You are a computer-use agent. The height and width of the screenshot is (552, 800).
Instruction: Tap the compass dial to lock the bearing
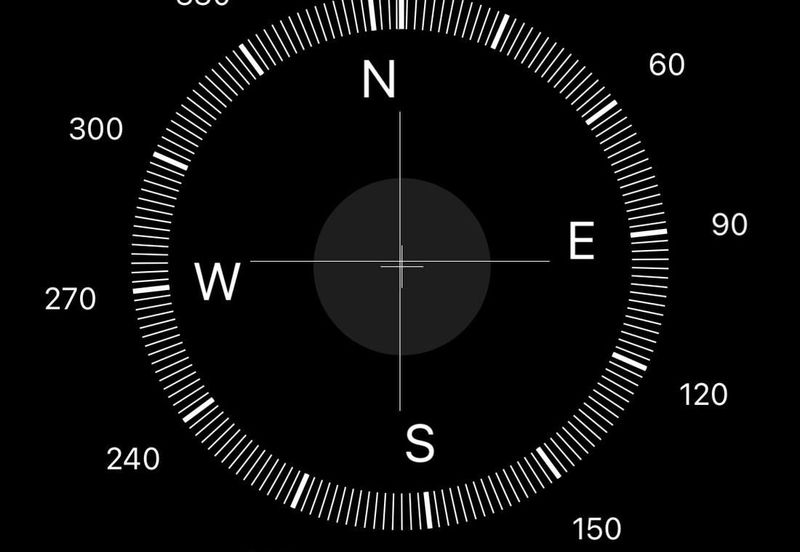click(x=401, y=265)
